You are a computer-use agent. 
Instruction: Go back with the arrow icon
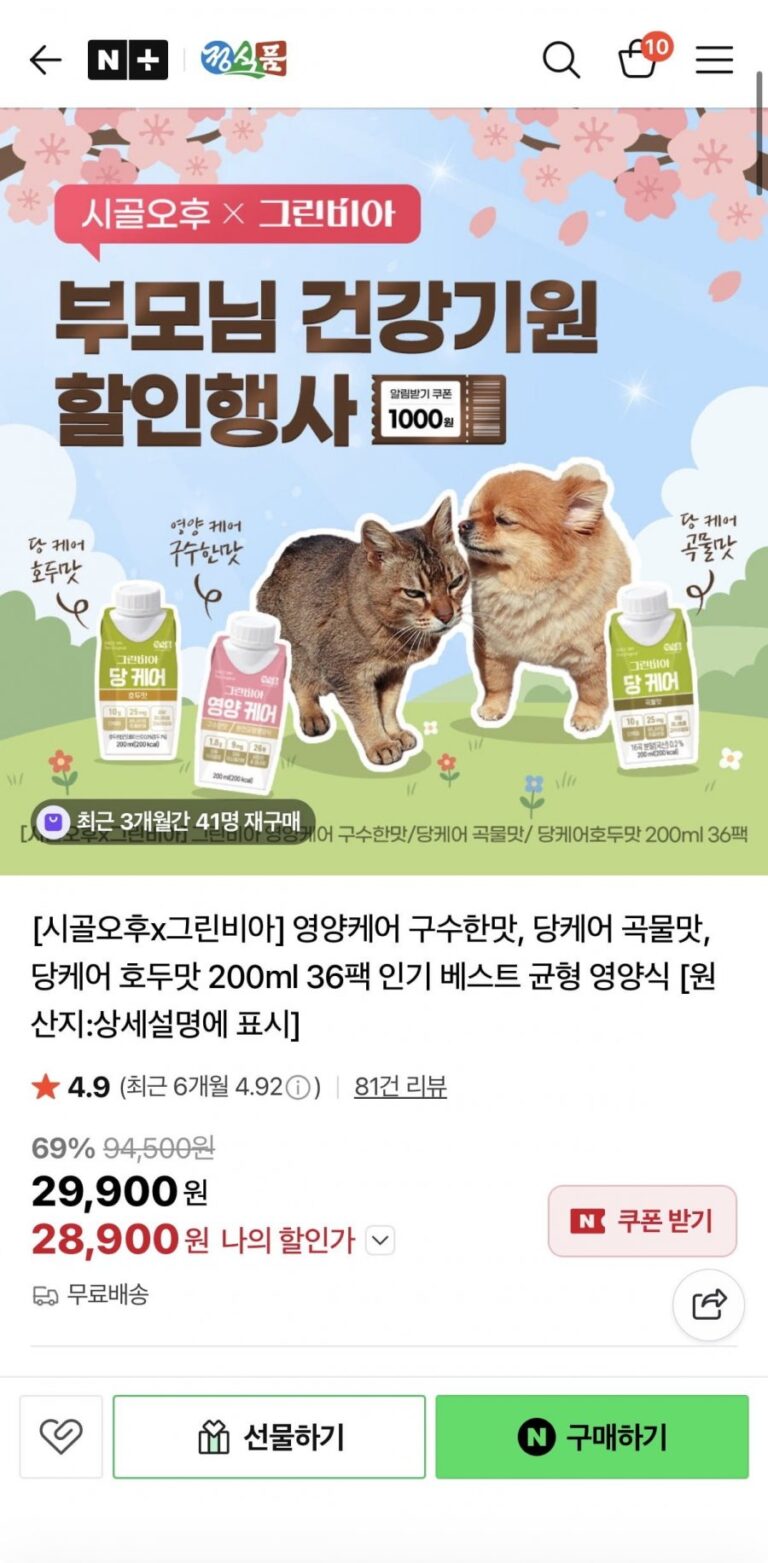(45, 60)
